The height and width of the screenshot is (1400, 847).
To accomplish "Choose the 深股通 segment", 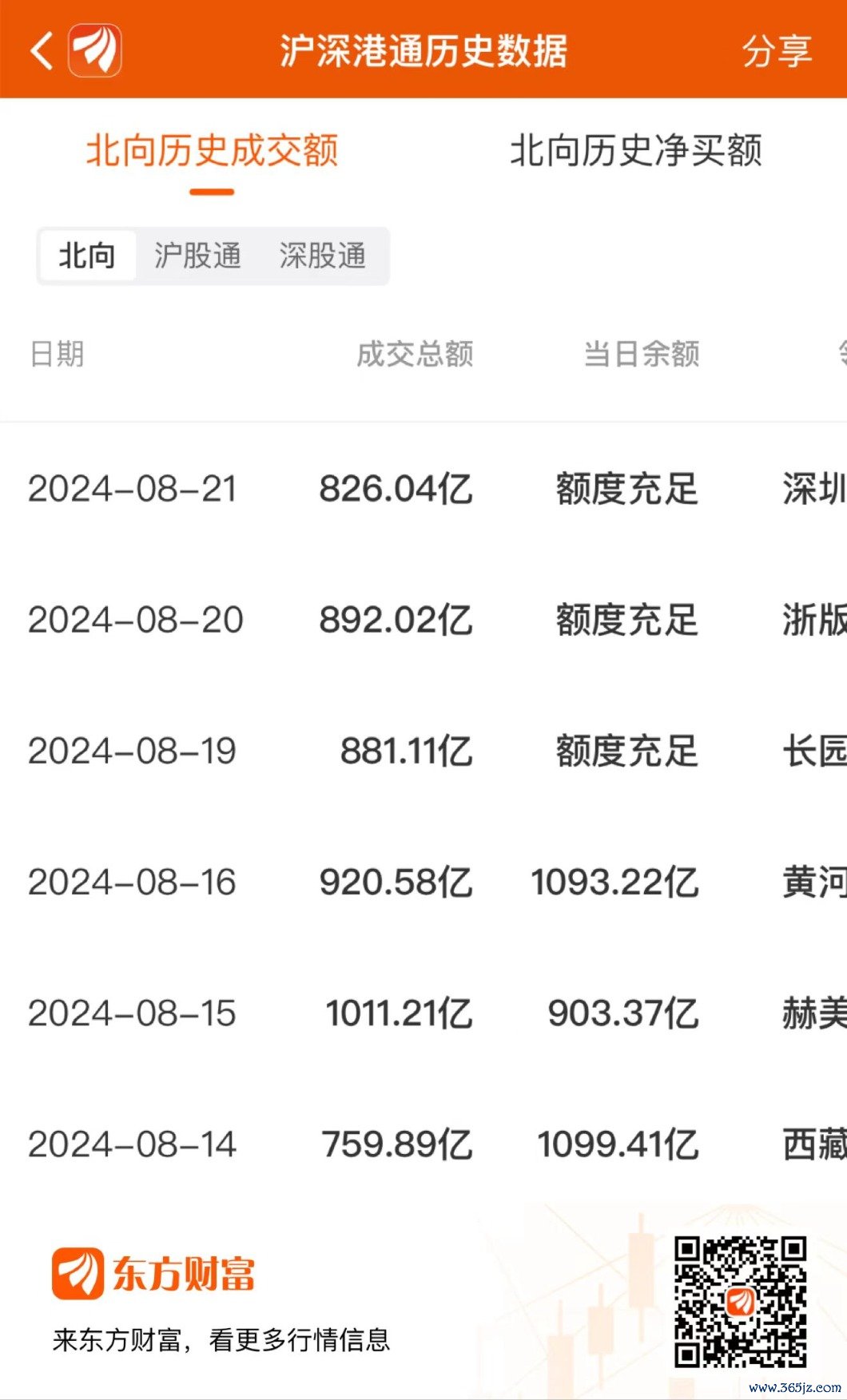I will [x=322, y=256].
